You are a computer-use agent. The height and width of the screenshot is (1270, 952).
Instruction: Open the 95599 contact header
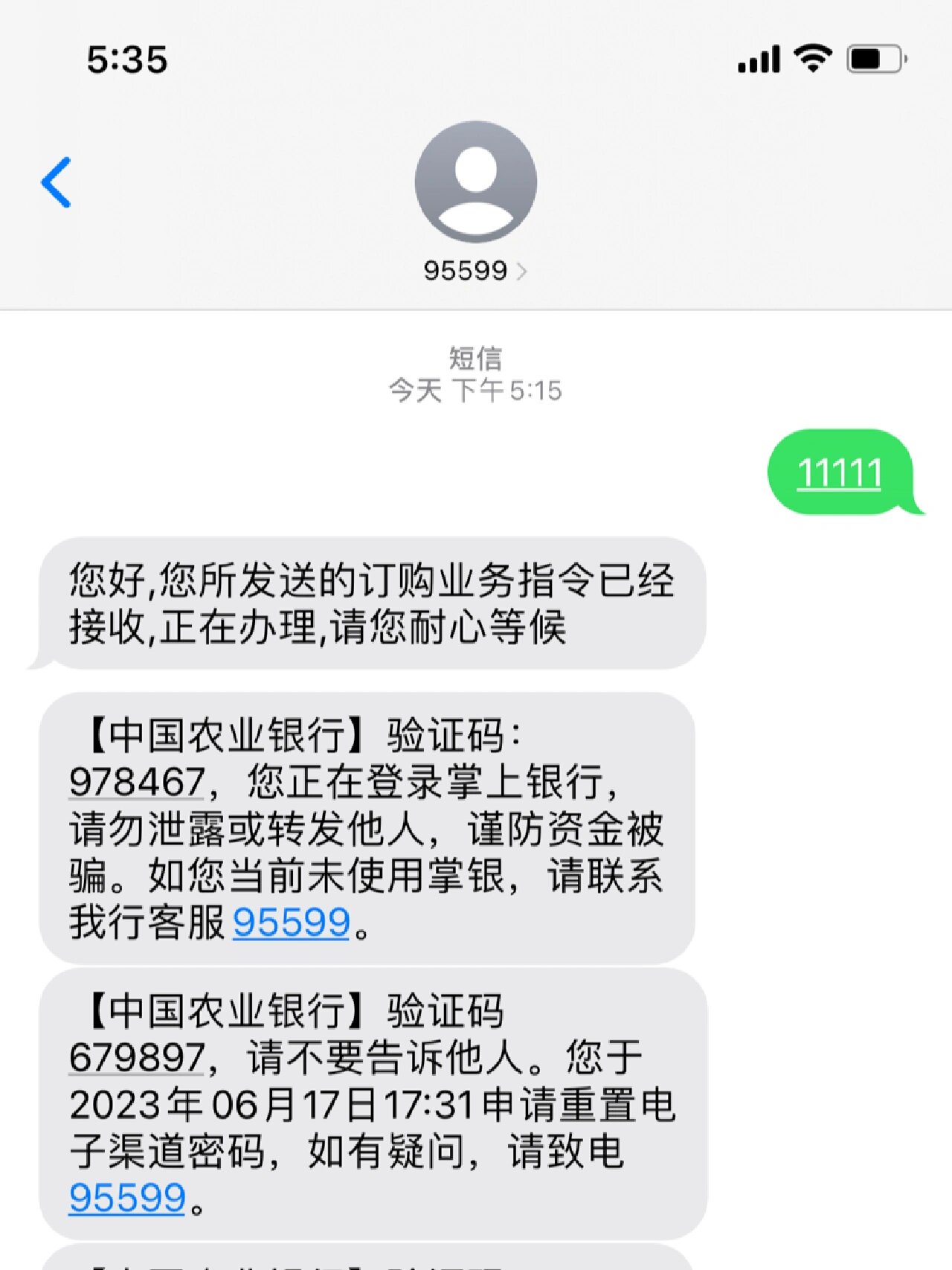coord(466,271)
